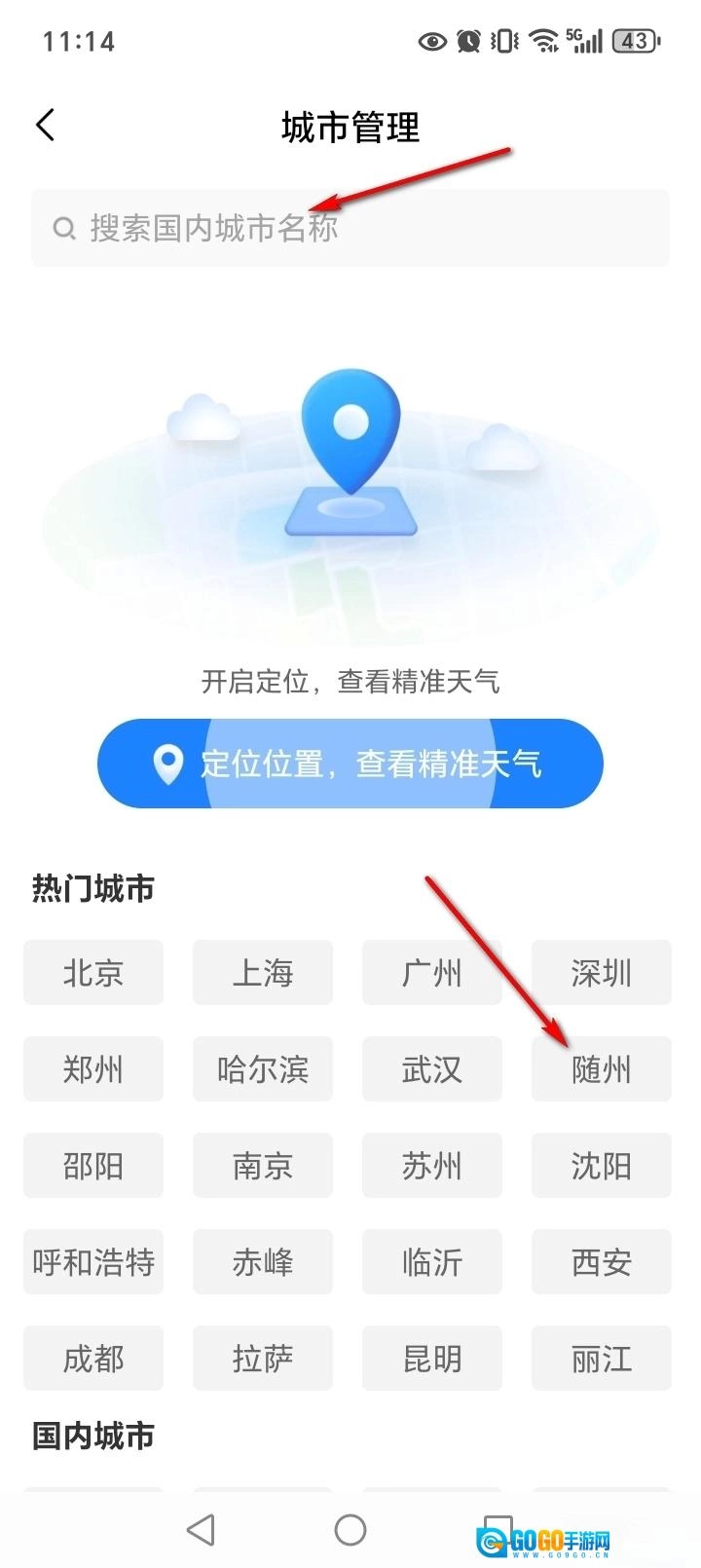Pick 西安 from hot cities
The width and height of the screenshot is (701, 1568).
click(x=602, y=1261)
